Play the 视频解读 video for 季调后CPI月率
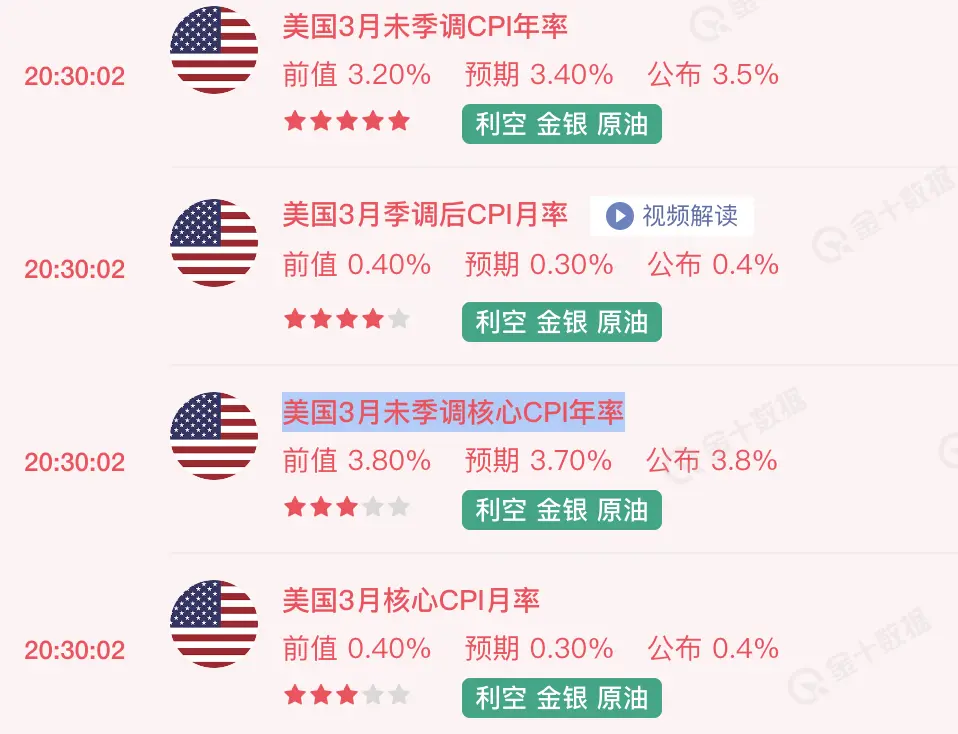This screenshot has height=734, width=958. pos(671,215)
